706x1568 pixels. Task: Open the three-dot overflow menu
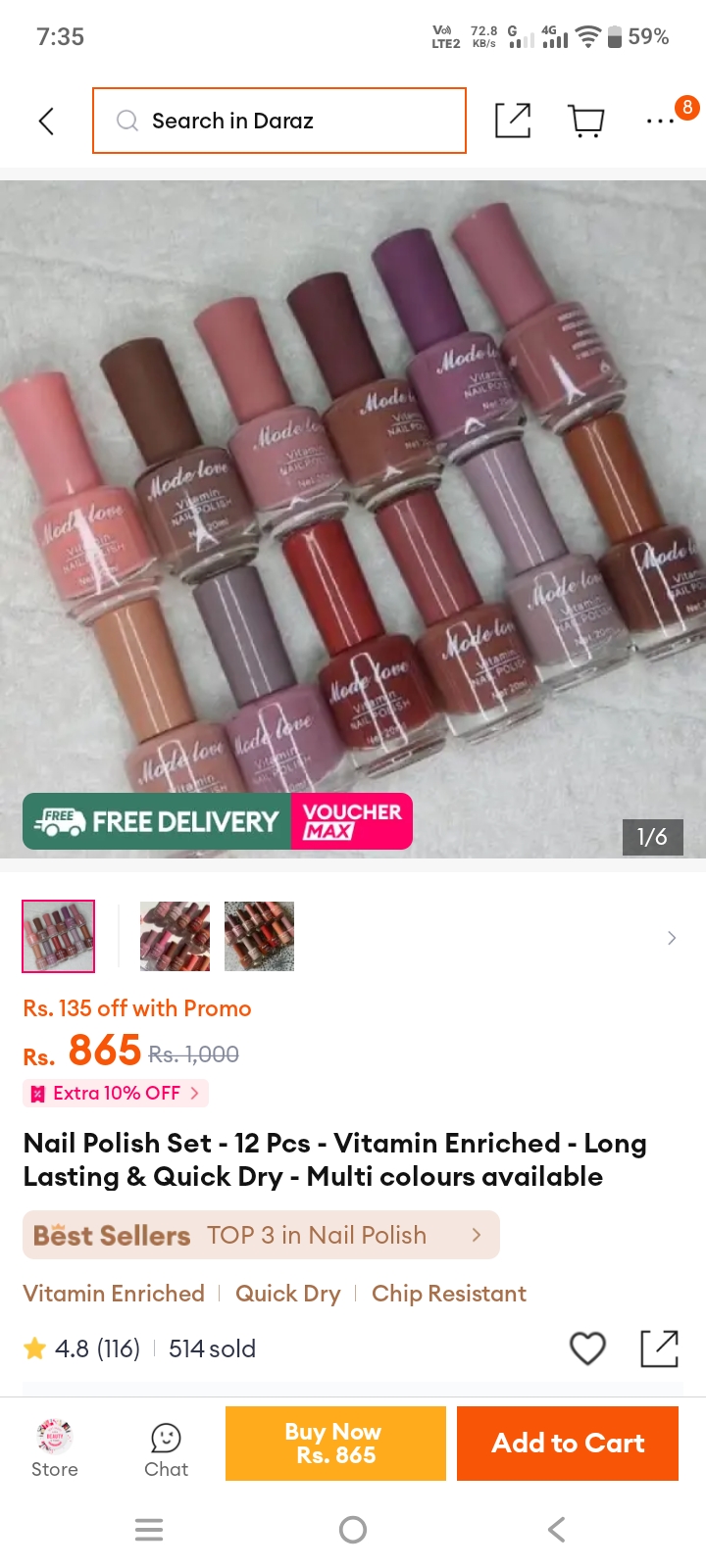[660, 121]
